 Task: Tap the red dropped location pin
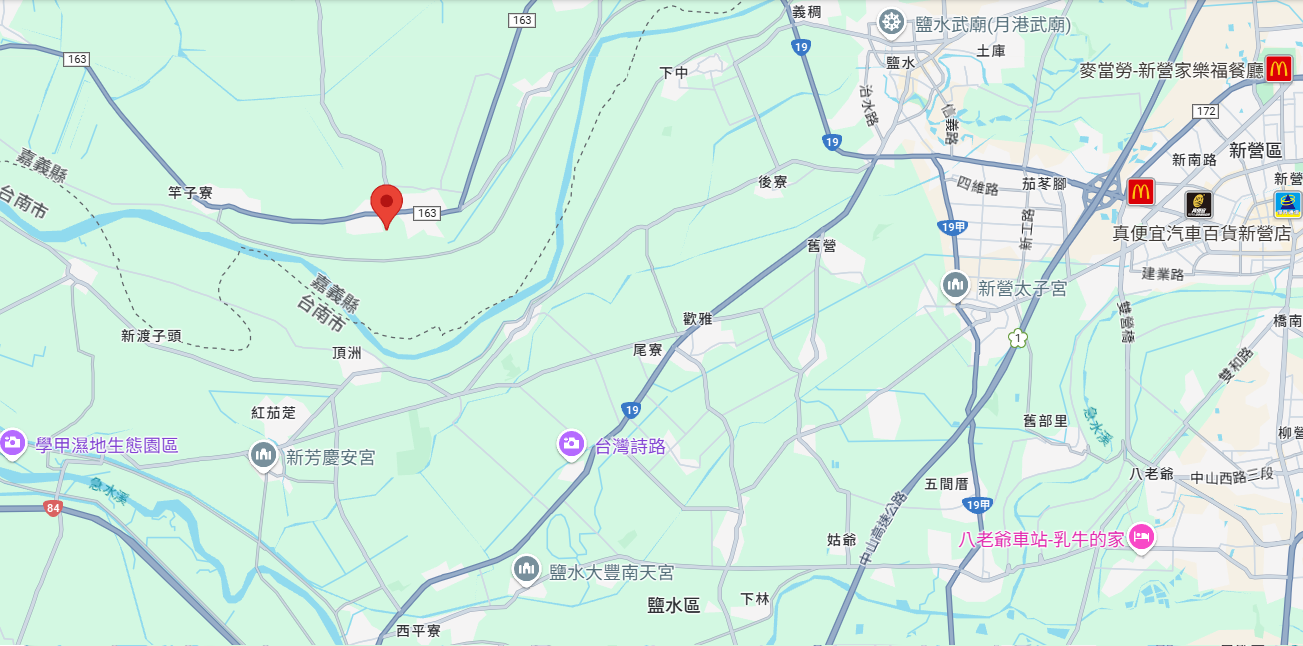point(386,204)
